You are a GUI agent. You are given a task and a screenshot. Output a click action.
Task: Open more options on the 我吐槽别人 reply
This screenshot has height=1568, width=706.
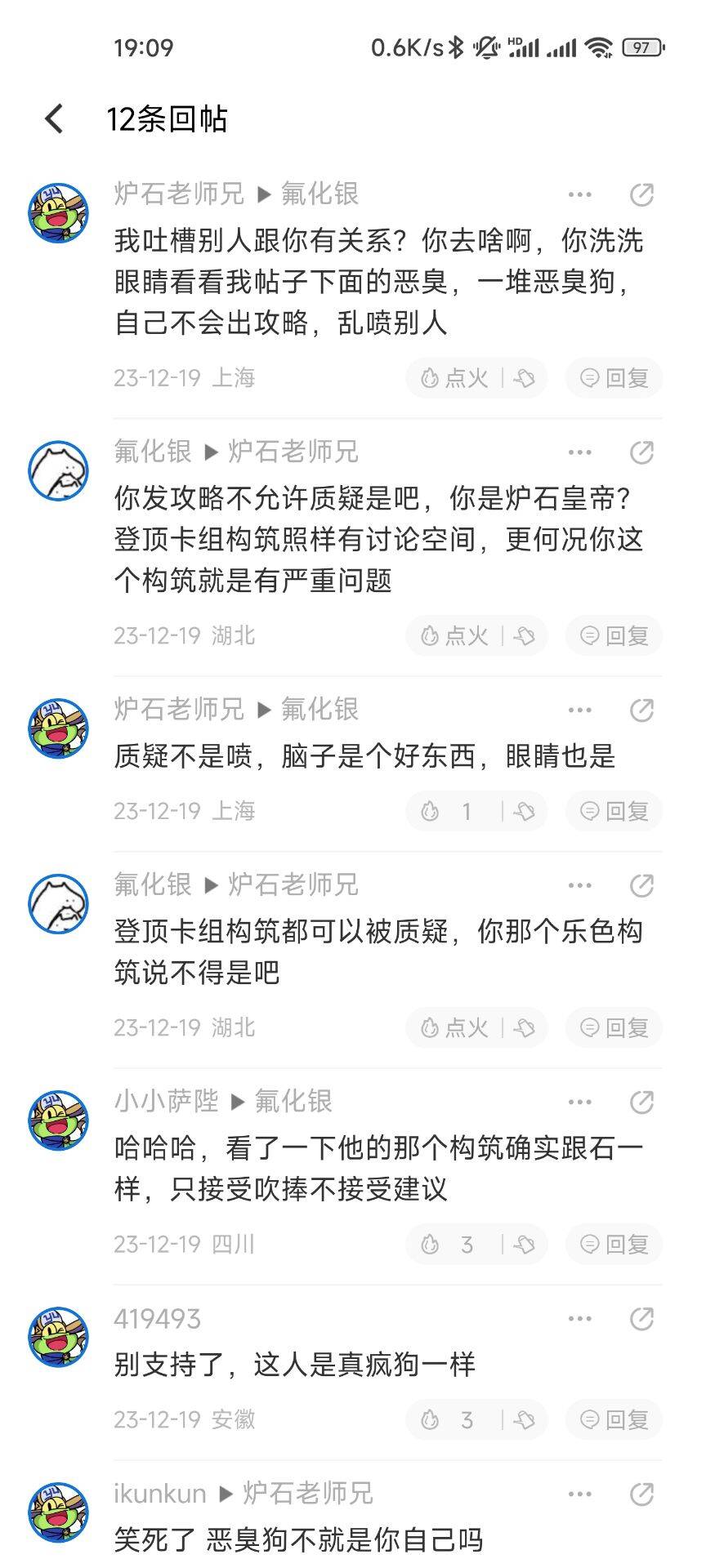[579, 194]
